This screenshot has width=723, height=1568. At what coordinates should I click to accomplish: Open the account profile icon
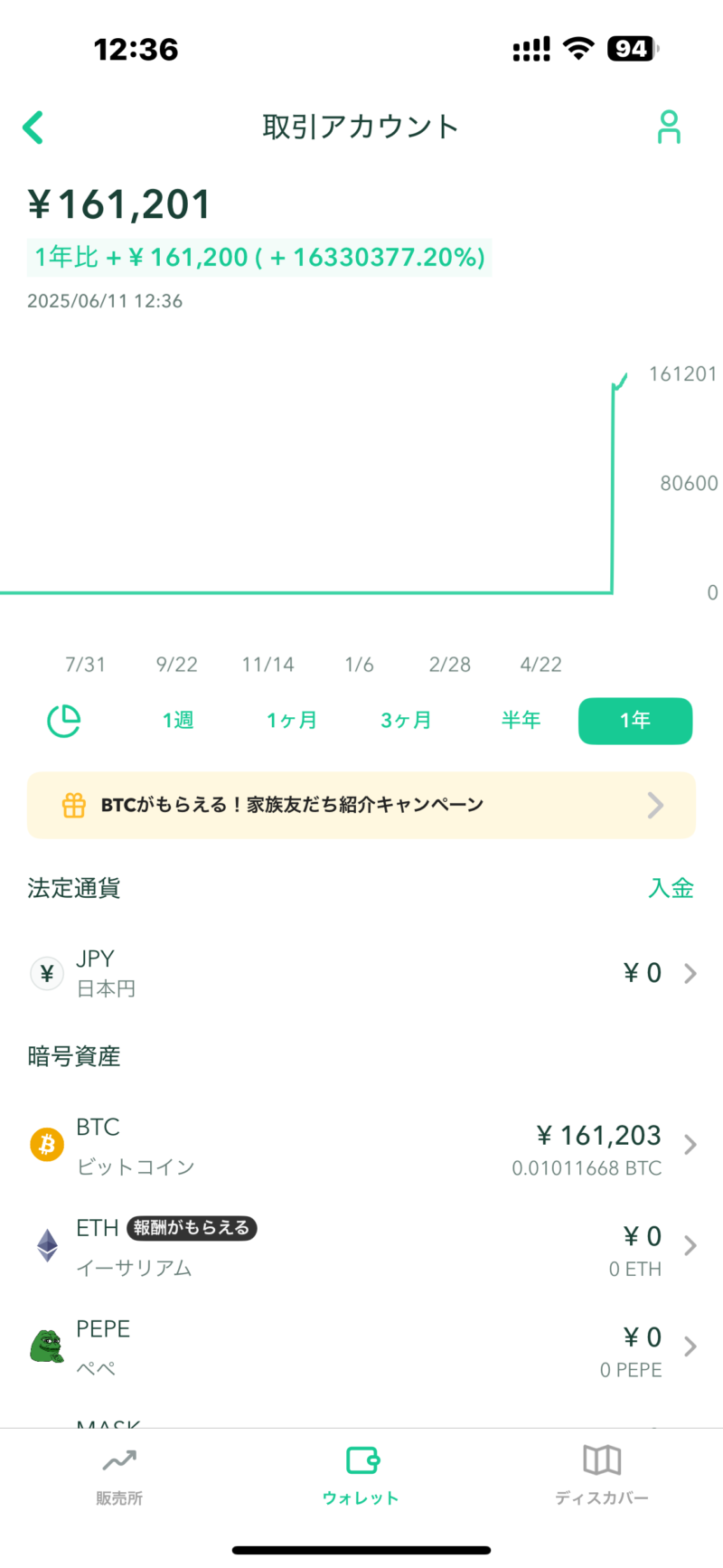pos(669,128)
